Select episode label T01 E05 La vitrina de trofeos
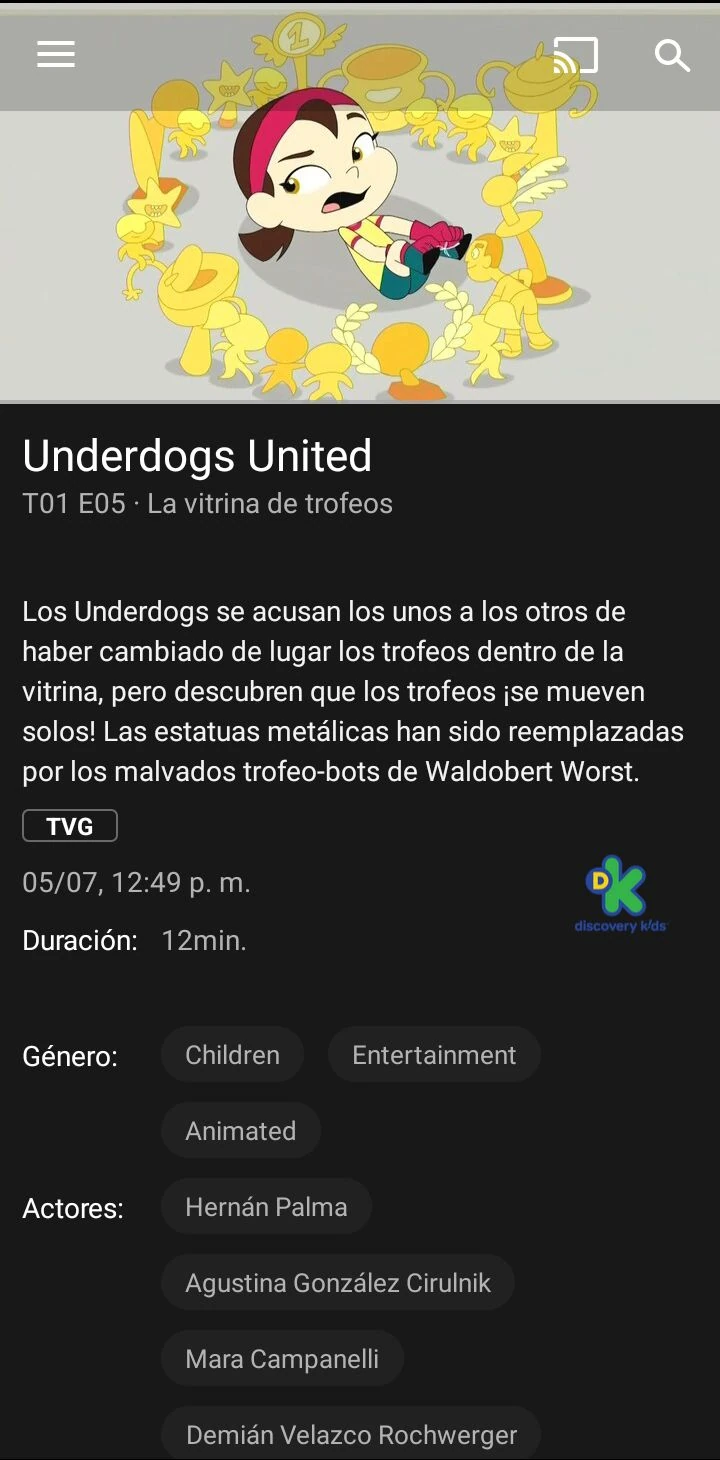This screenshot has width=720, height=1460. click(207, 503)
